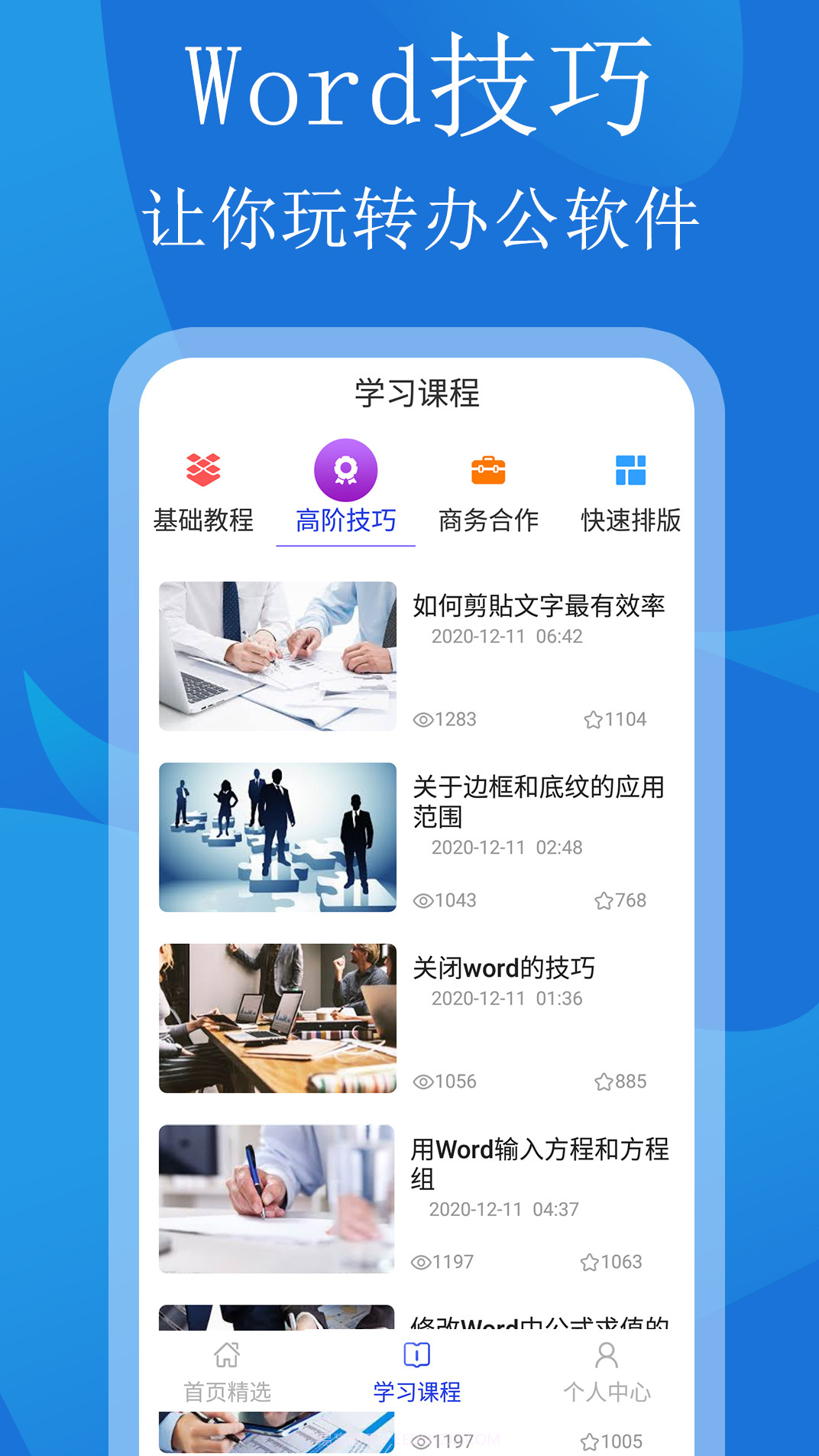Open the 首页精选 home icon
Screen dimensions: 819x1456
point(226,1358)
